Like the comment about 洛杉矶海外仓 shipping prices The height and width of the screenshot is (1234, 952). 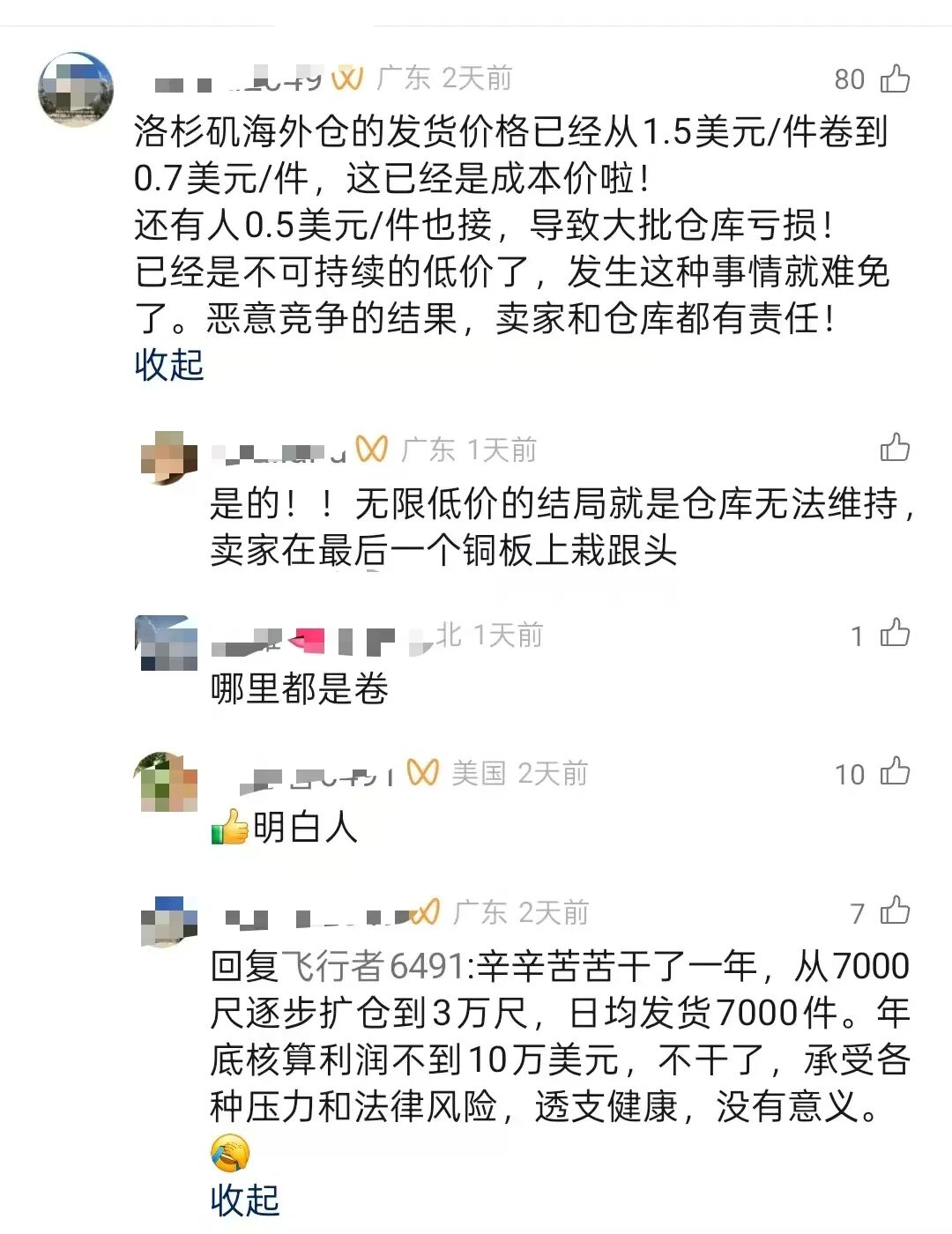click(x=895, y=79)
